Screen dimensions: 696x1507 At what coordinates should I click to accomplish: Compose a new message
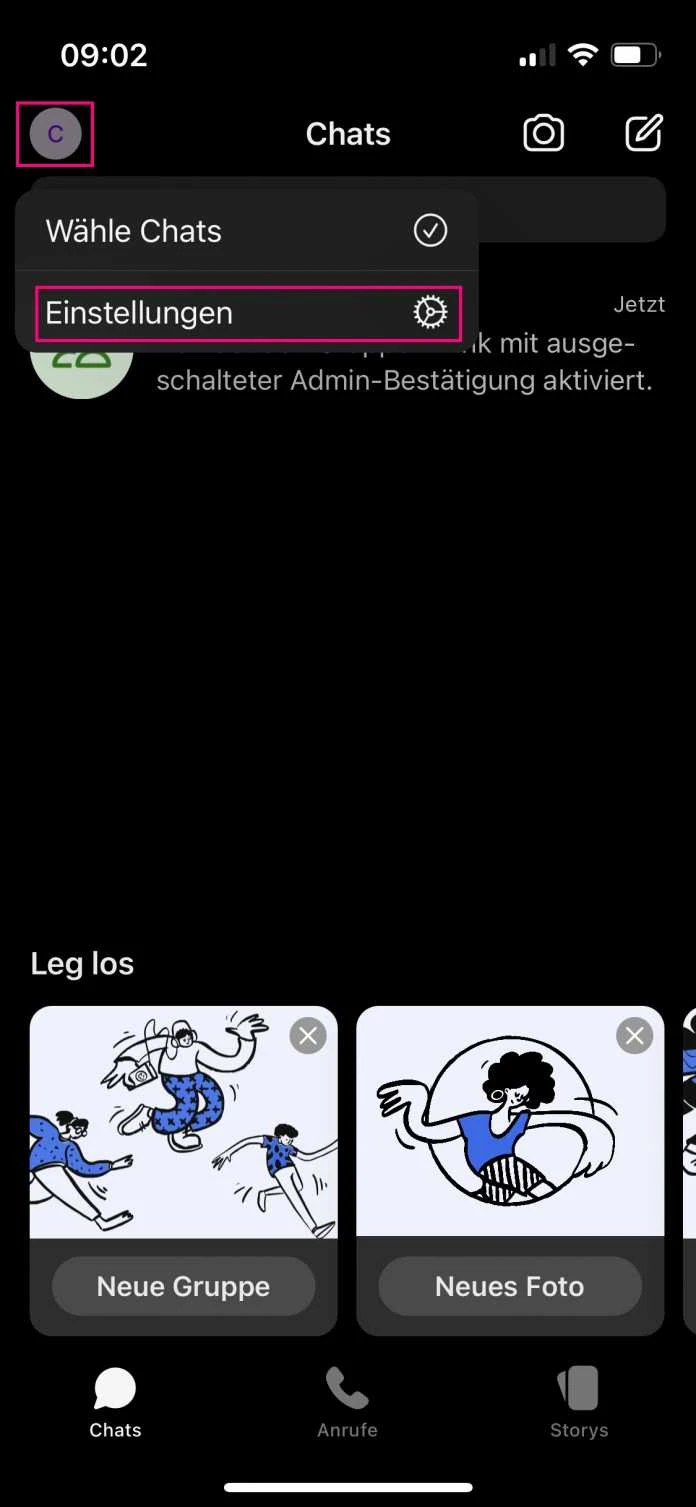click(643, 133)
